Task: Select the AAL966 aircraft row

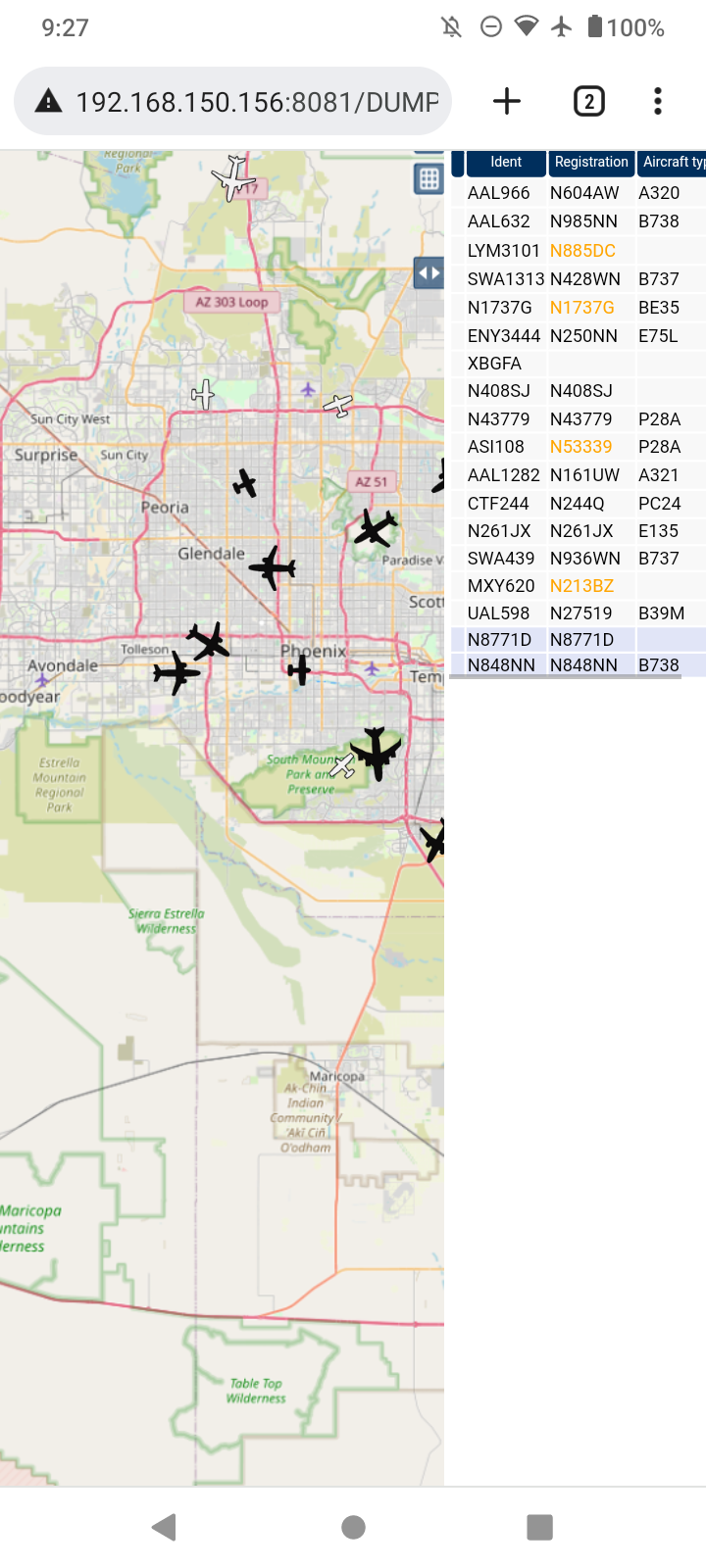Action: (579, 193)
